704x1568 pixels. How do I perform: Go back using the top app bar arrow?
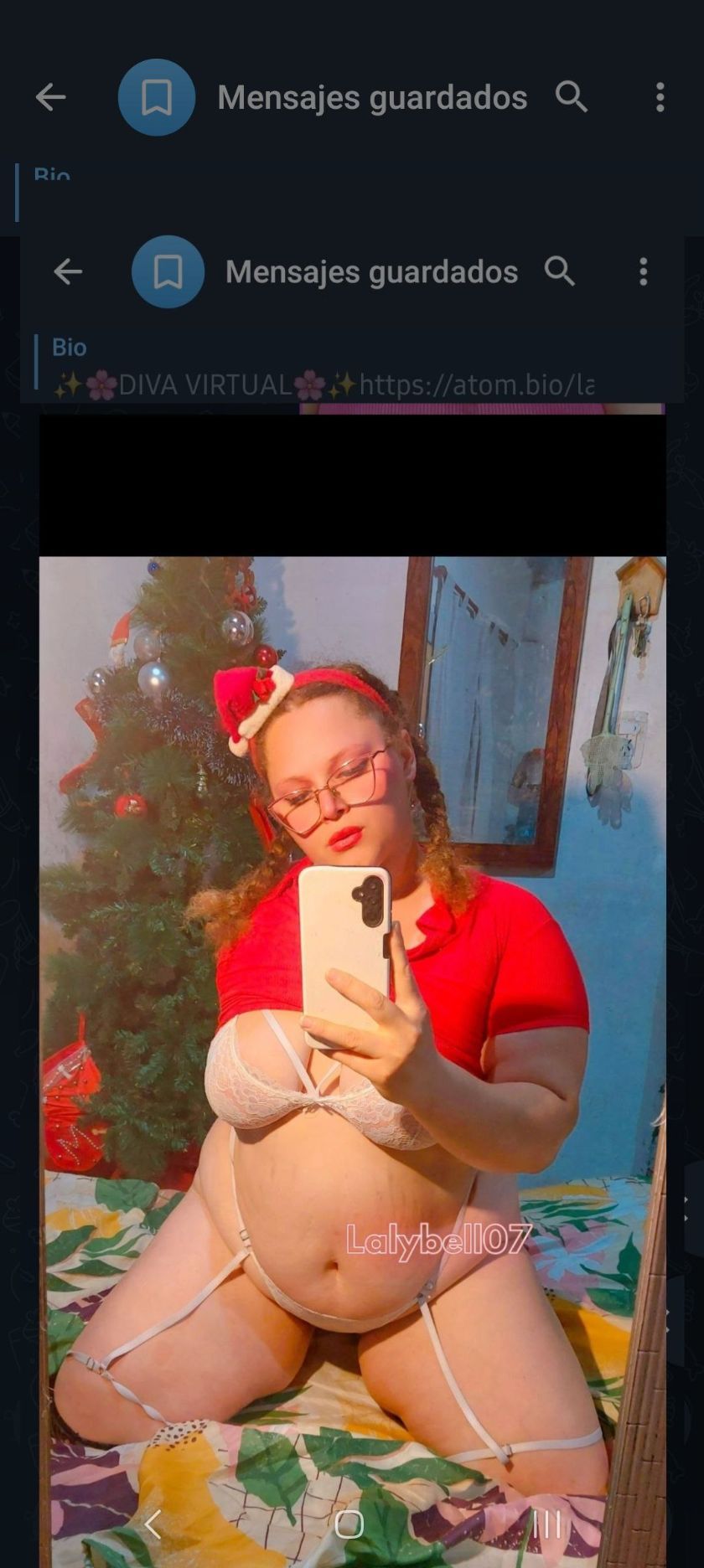(x=50, y=97)
